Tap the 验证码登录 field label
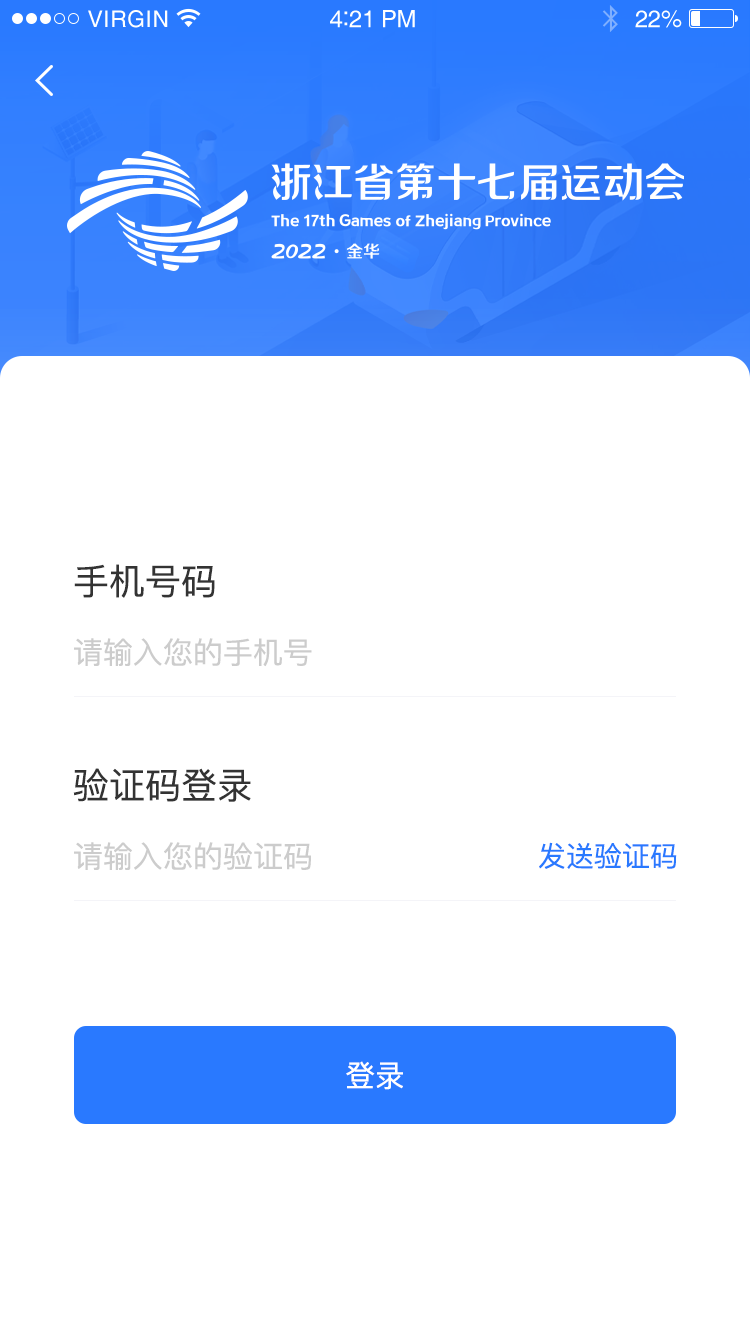Image resolution: width=750 pixels, height=1334 pixels. tap(160, 786)
